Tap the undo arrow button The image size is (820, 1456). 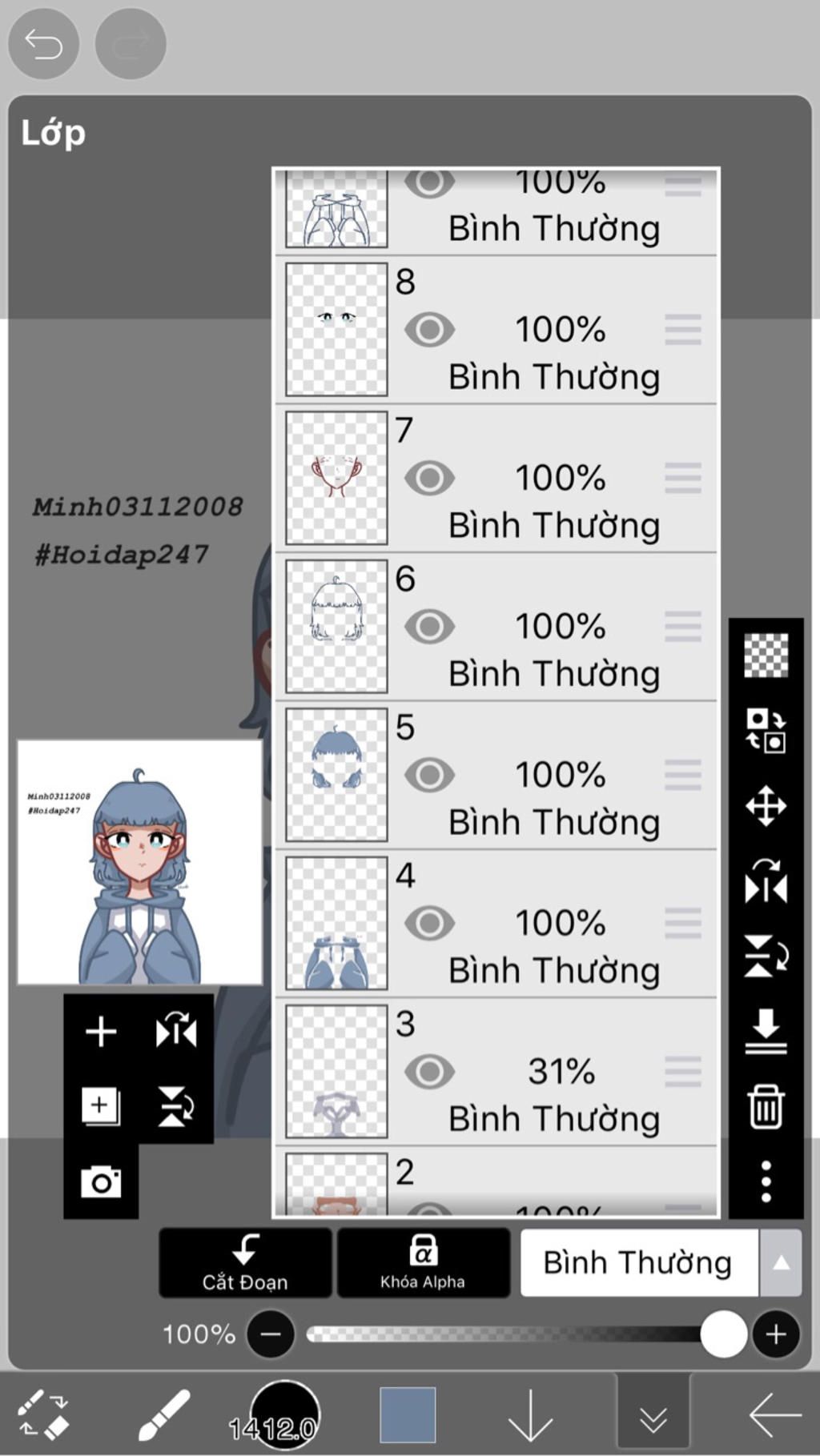[x=43, y=43]
